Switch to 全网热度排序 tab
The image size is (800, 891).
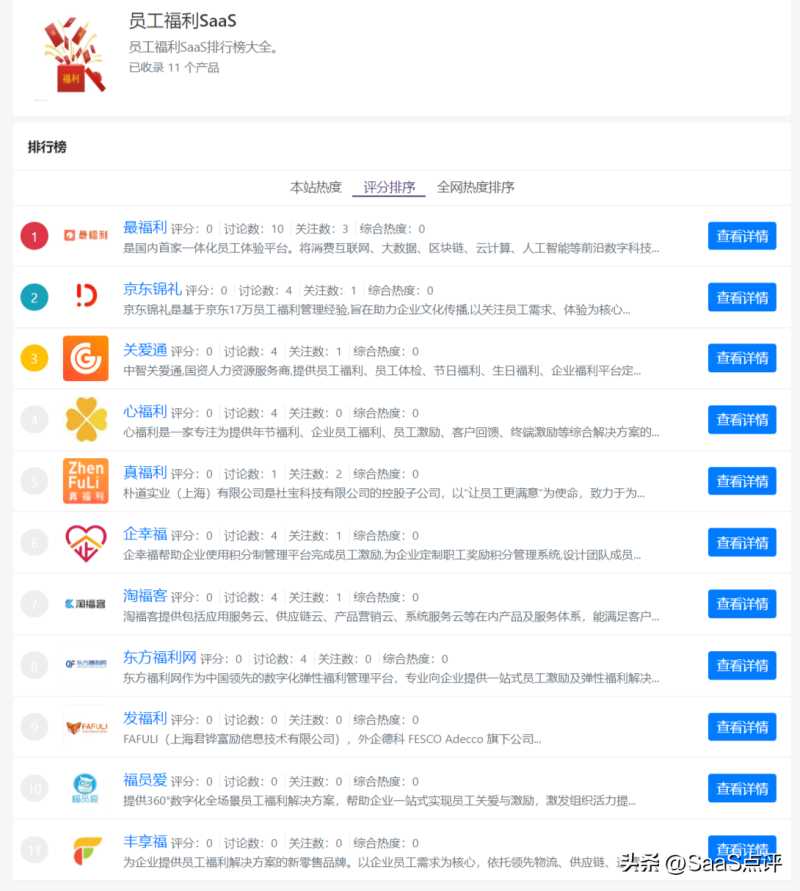pos(476,187)
